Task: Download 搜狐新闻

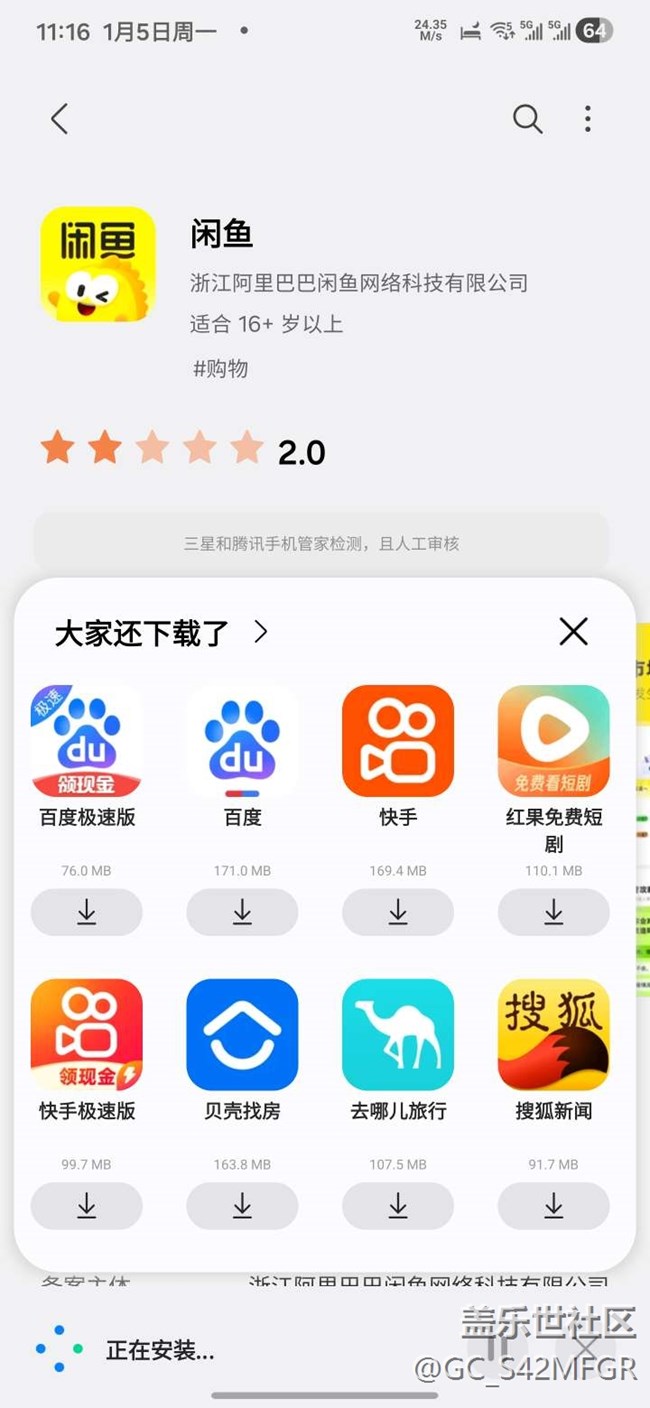Action: [x=553, y=1206]
